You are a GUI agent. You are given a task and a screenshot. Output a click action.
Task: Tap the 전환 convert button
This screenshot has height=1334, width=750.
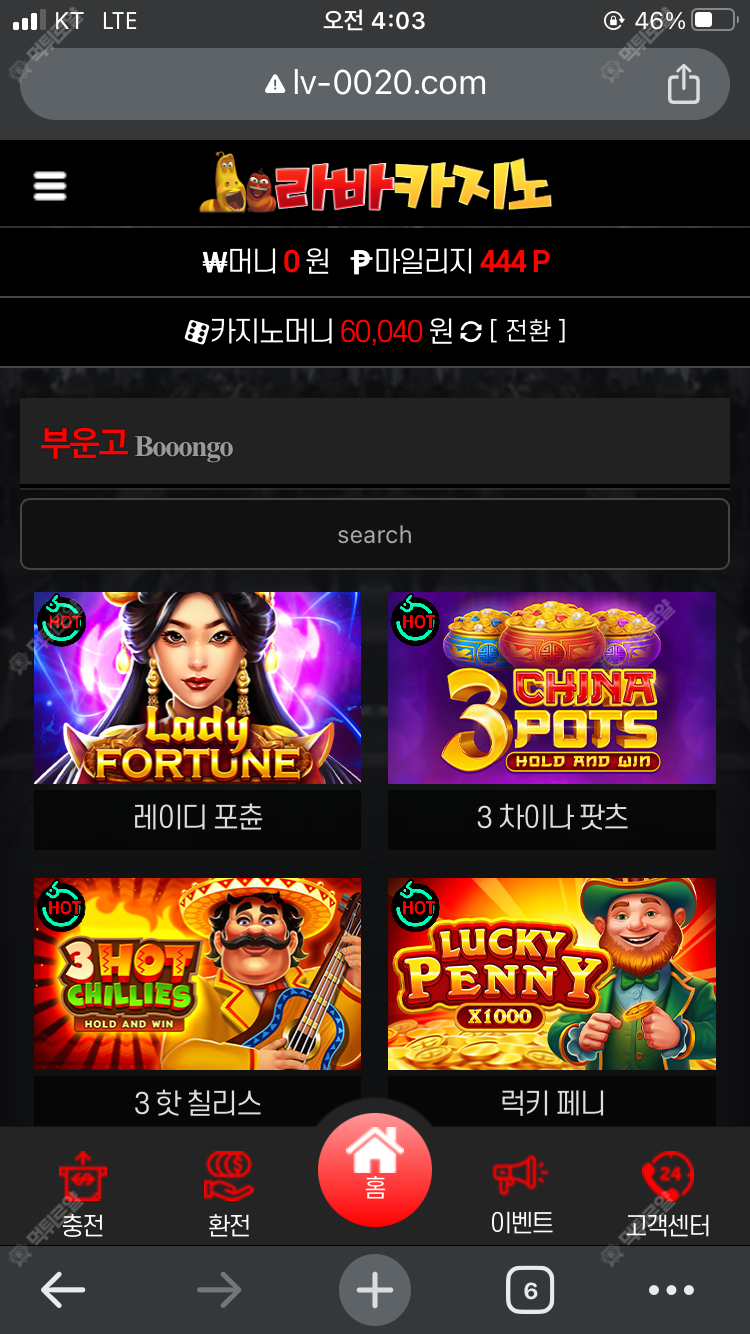coord(528,331)
